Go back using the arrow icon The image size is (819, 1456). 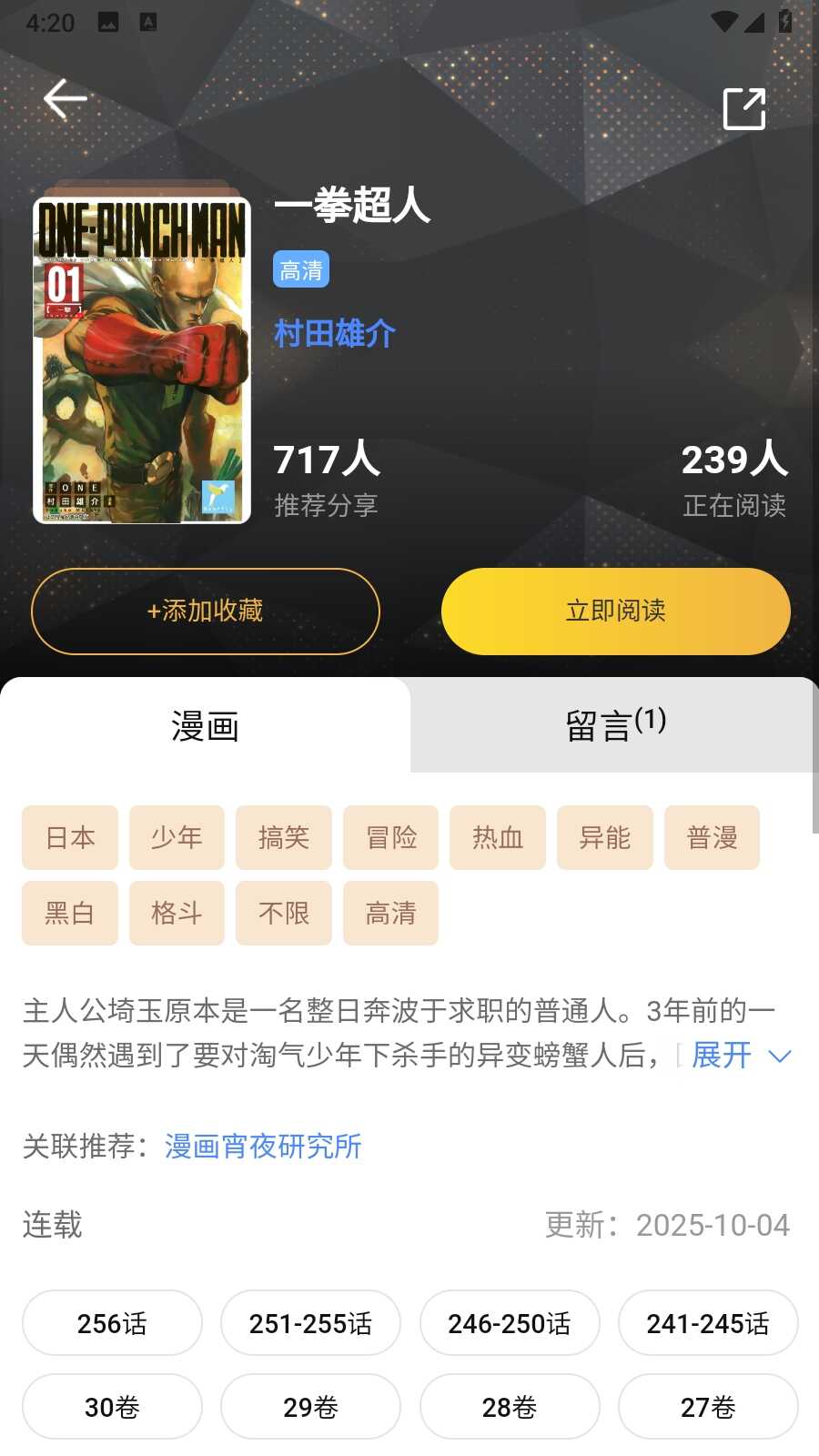(65, 99)
